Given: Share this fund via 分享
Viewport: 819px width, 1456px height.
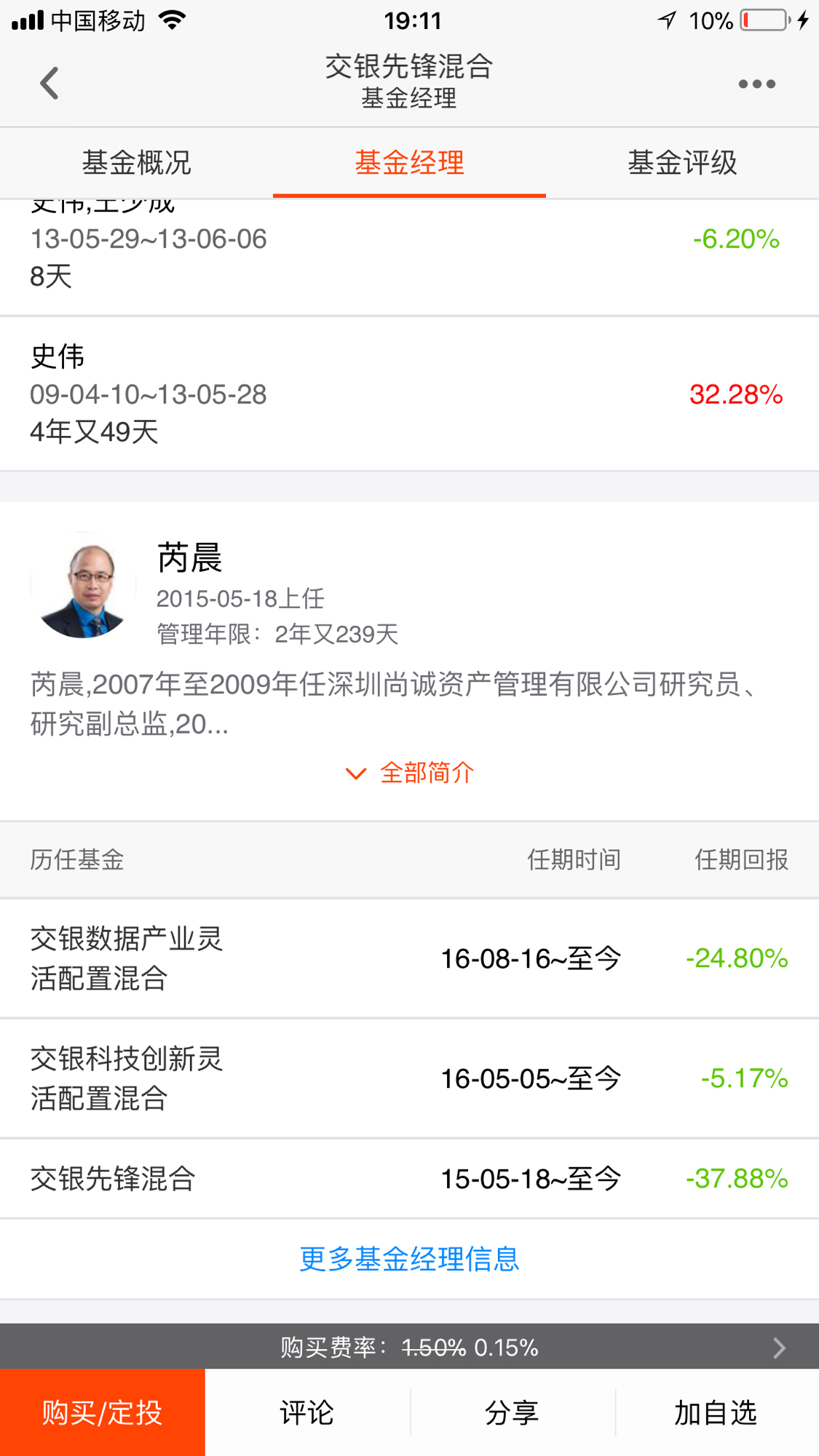Looking at the screenshot, I should (512, 1412).
